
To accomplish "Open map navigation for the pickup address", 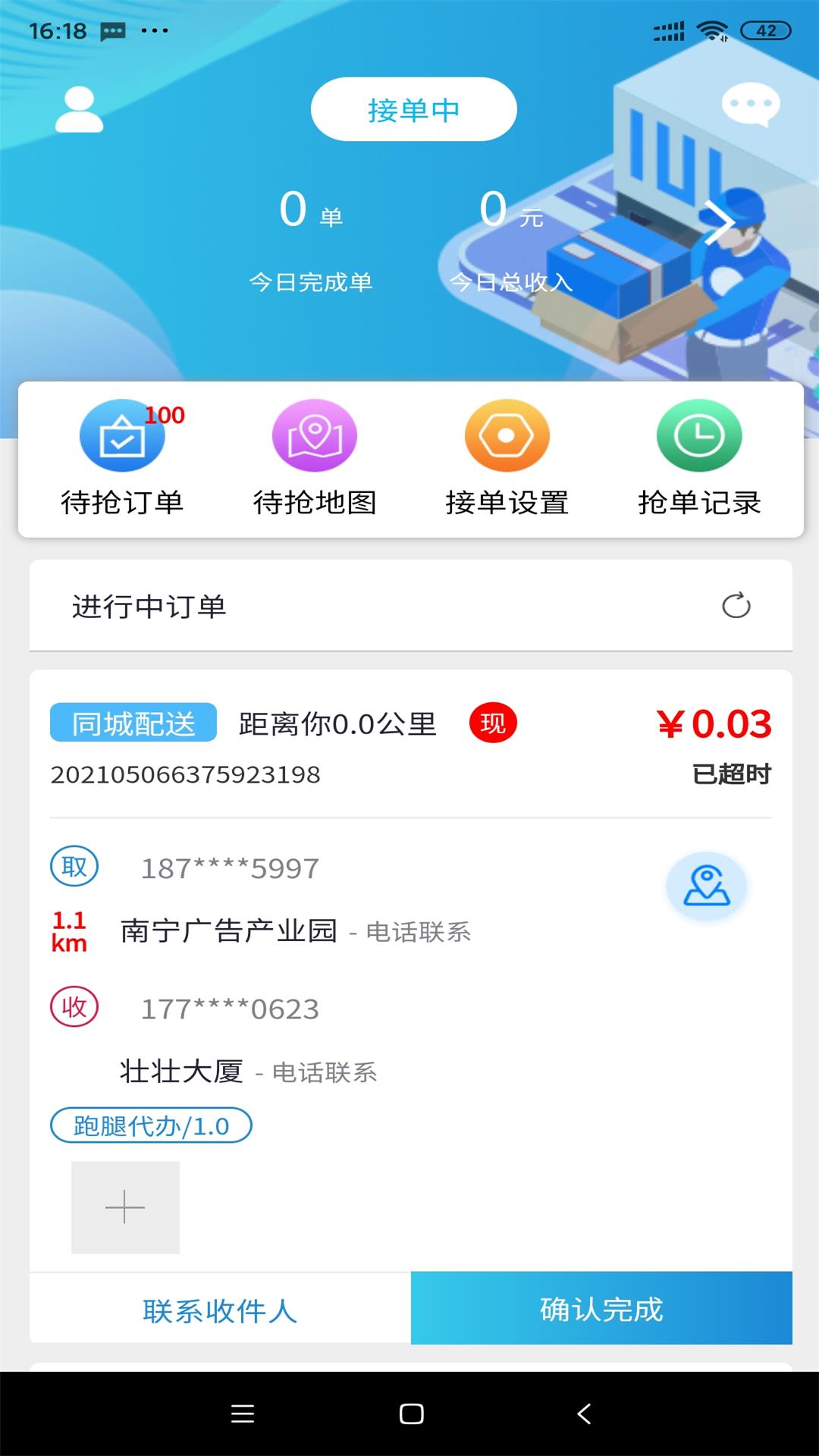I will (706, 886).
